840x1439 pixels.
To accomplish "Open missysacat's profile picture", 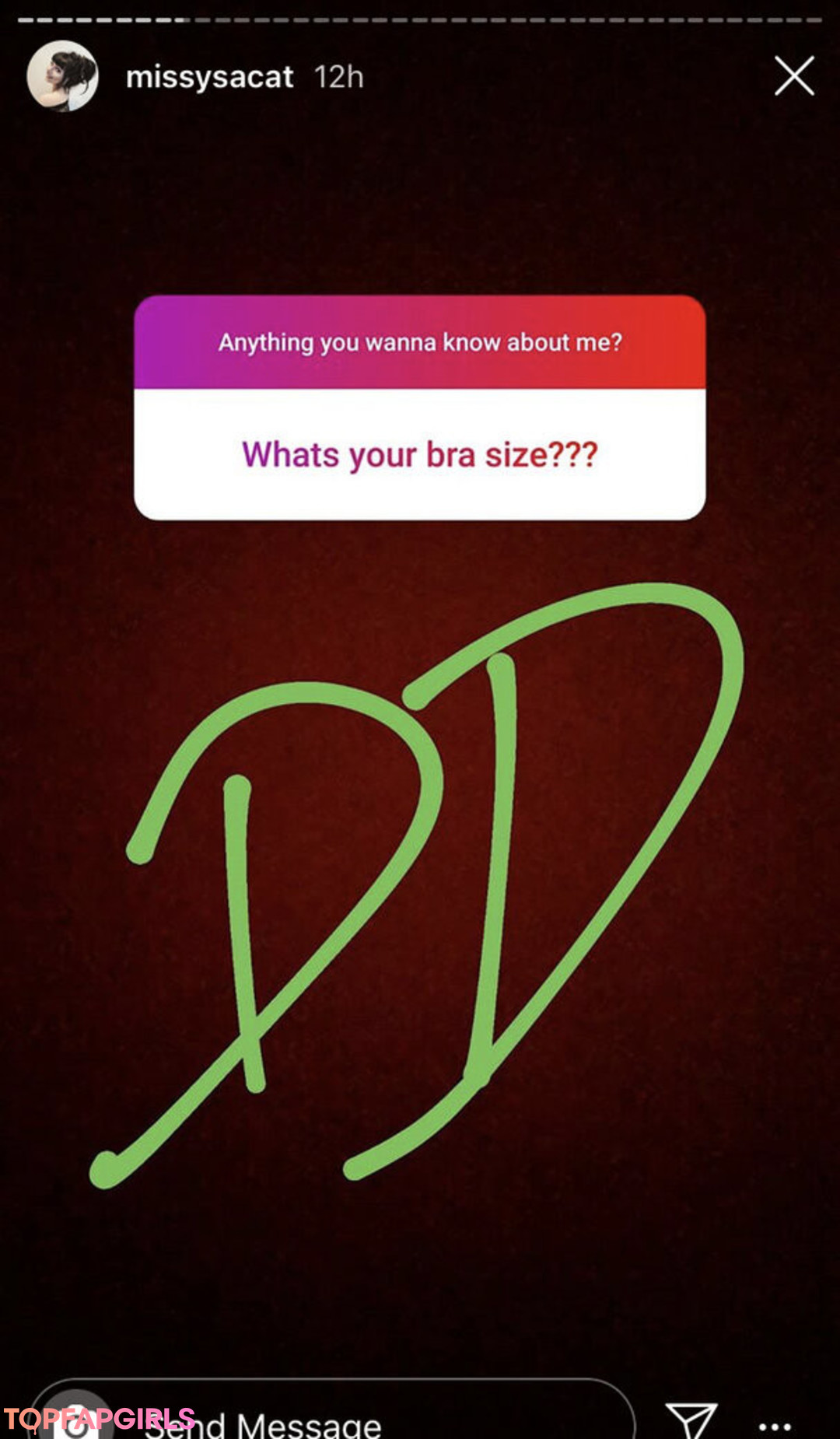I will [62, 76].
